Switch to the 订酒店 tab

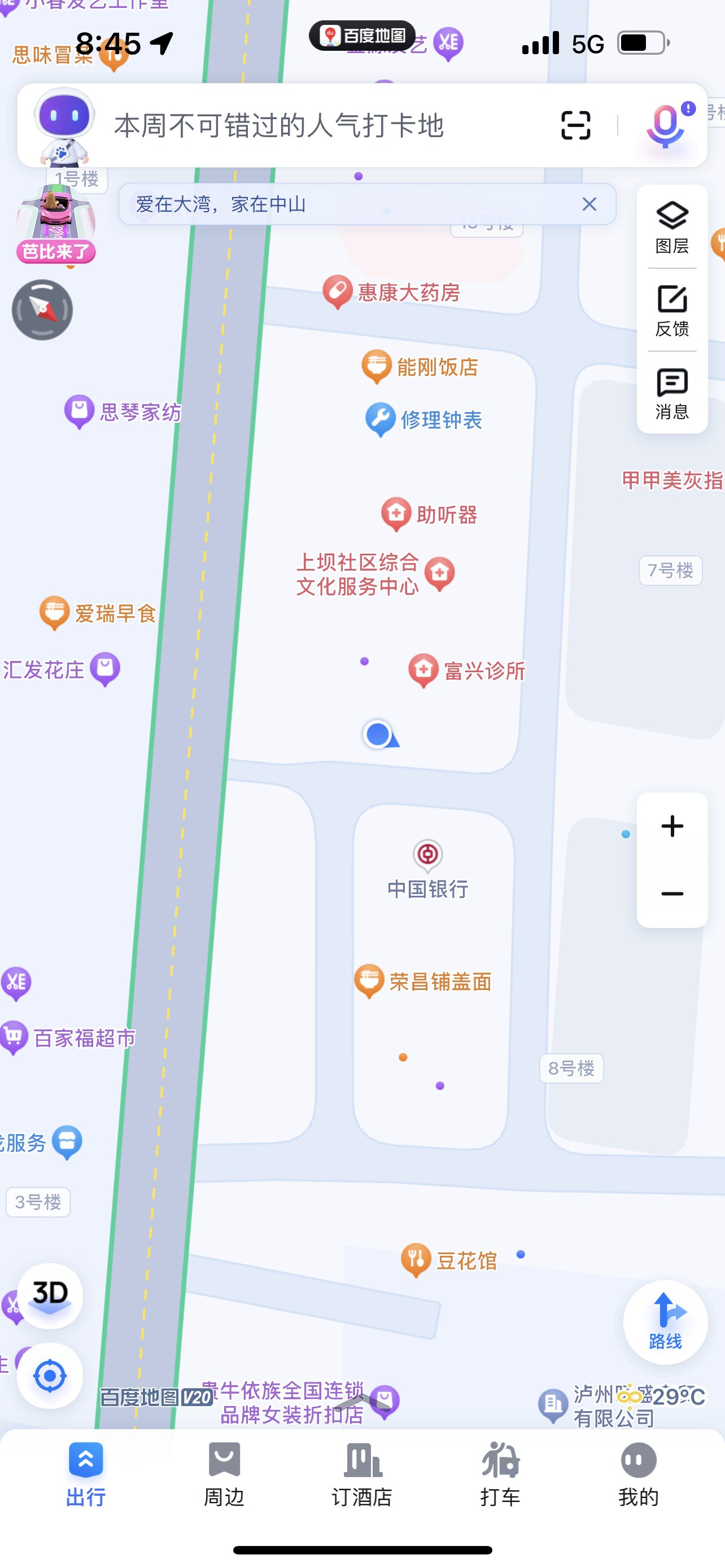pyautogui.click(x=362, y=1473)
